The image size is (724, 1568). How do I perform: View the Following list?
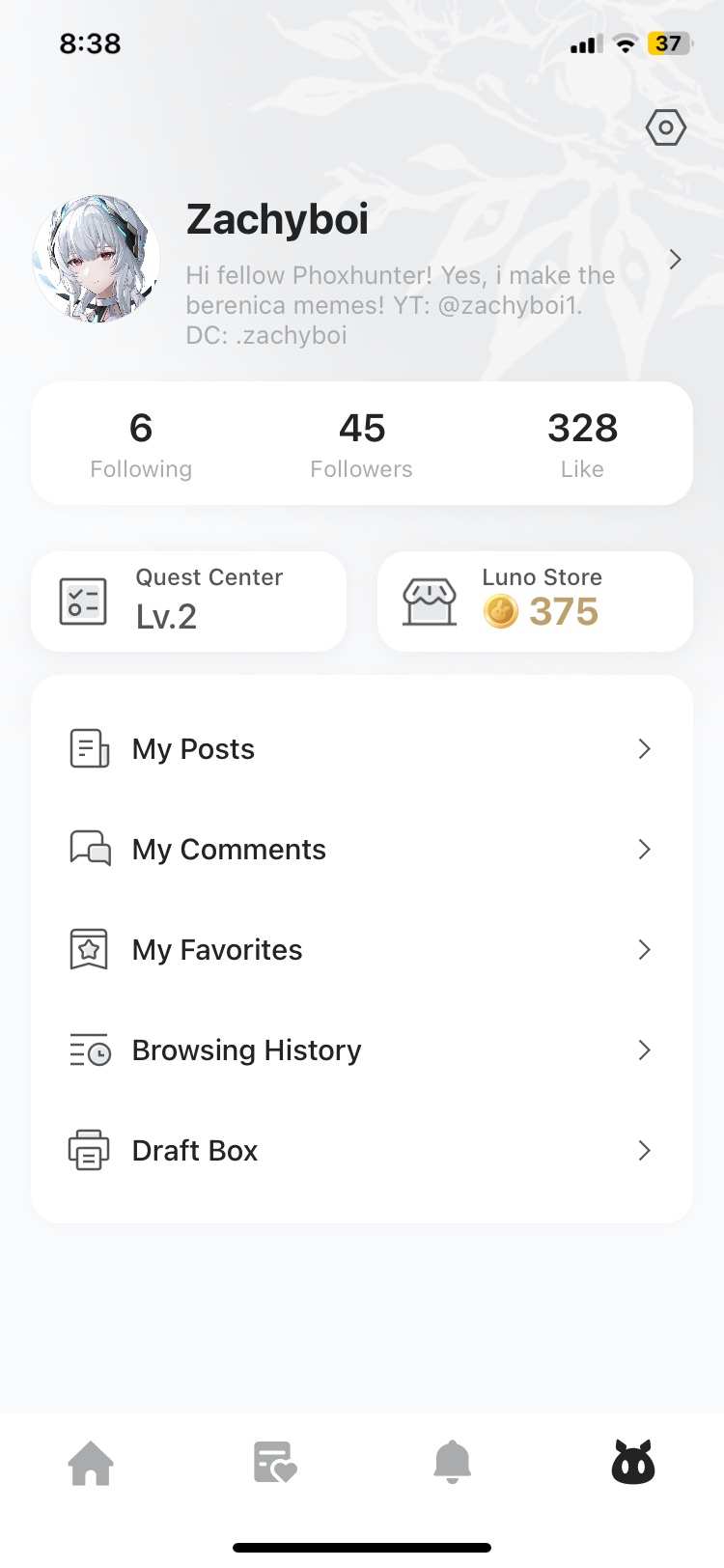point(141,443)
